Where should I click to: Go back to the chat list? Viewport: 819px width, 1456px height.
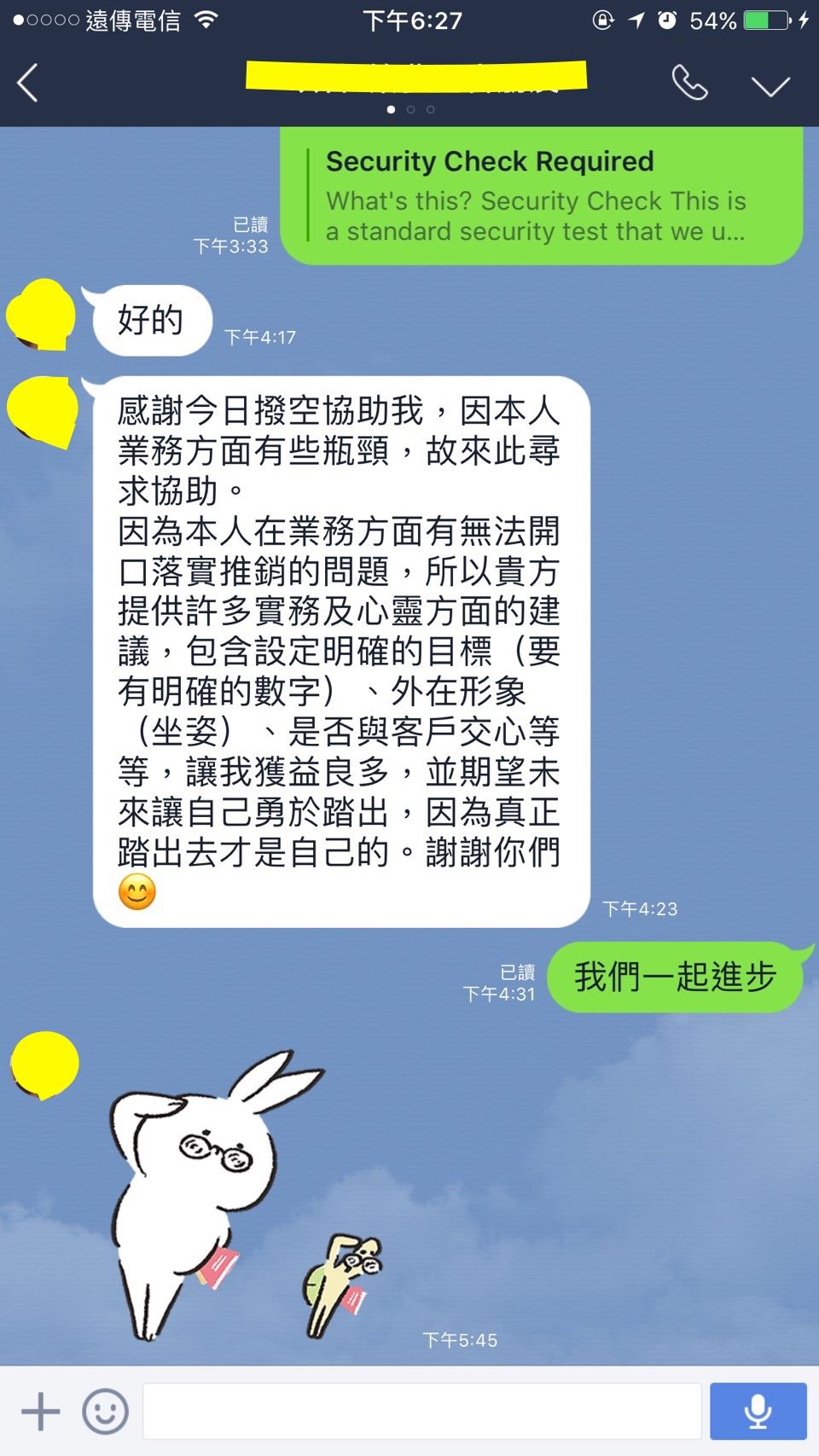pyautogui.click(x=28, y=84)
